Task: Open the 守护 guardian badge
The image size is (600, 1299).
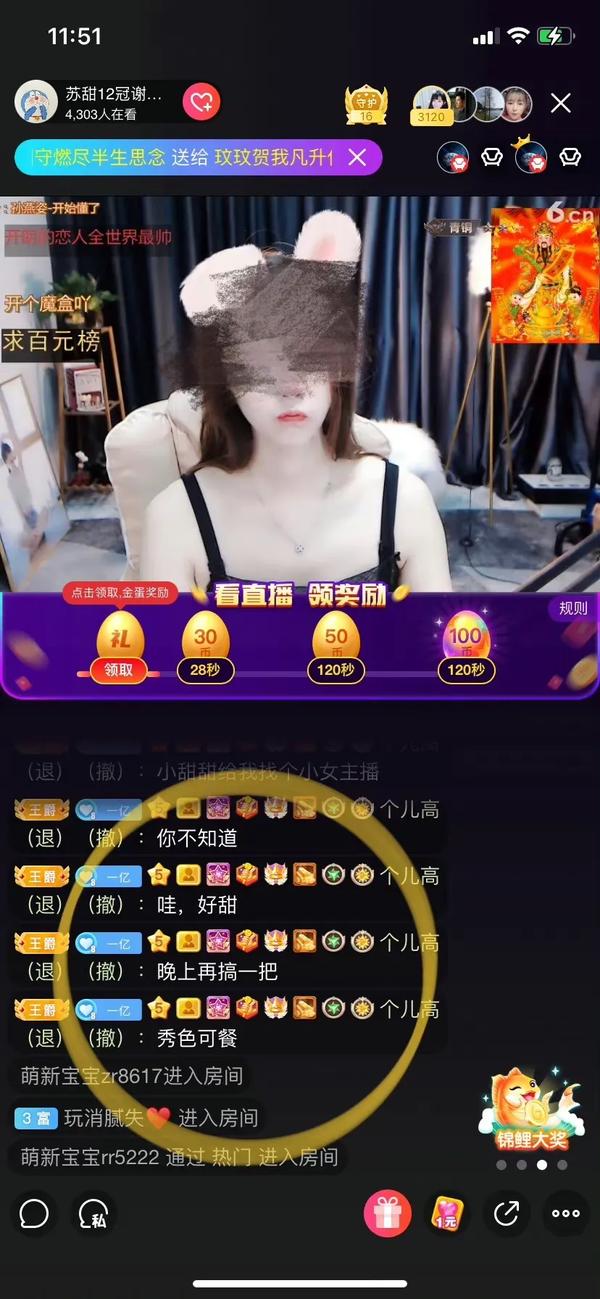Action: (365, 103)
